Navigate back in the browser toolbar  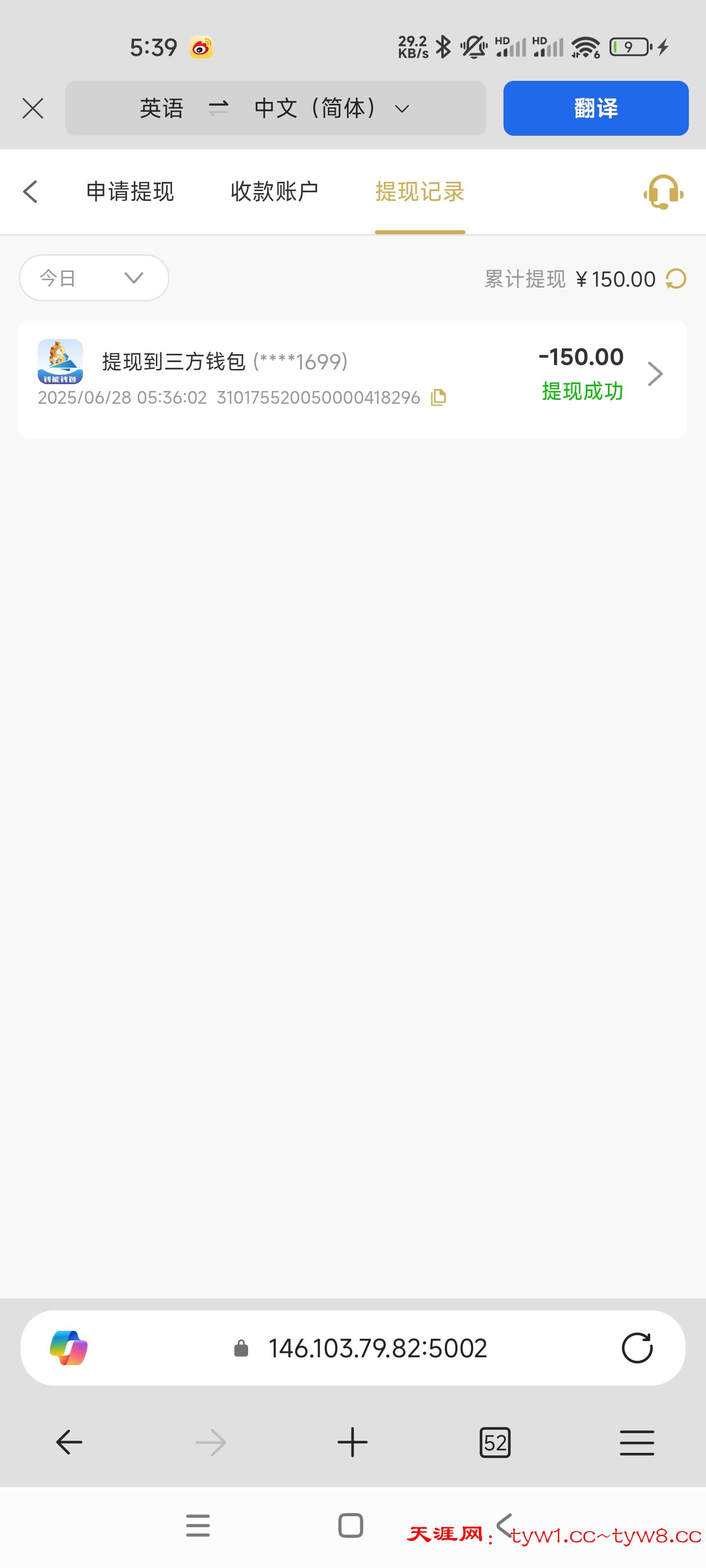coord(69,1442)
